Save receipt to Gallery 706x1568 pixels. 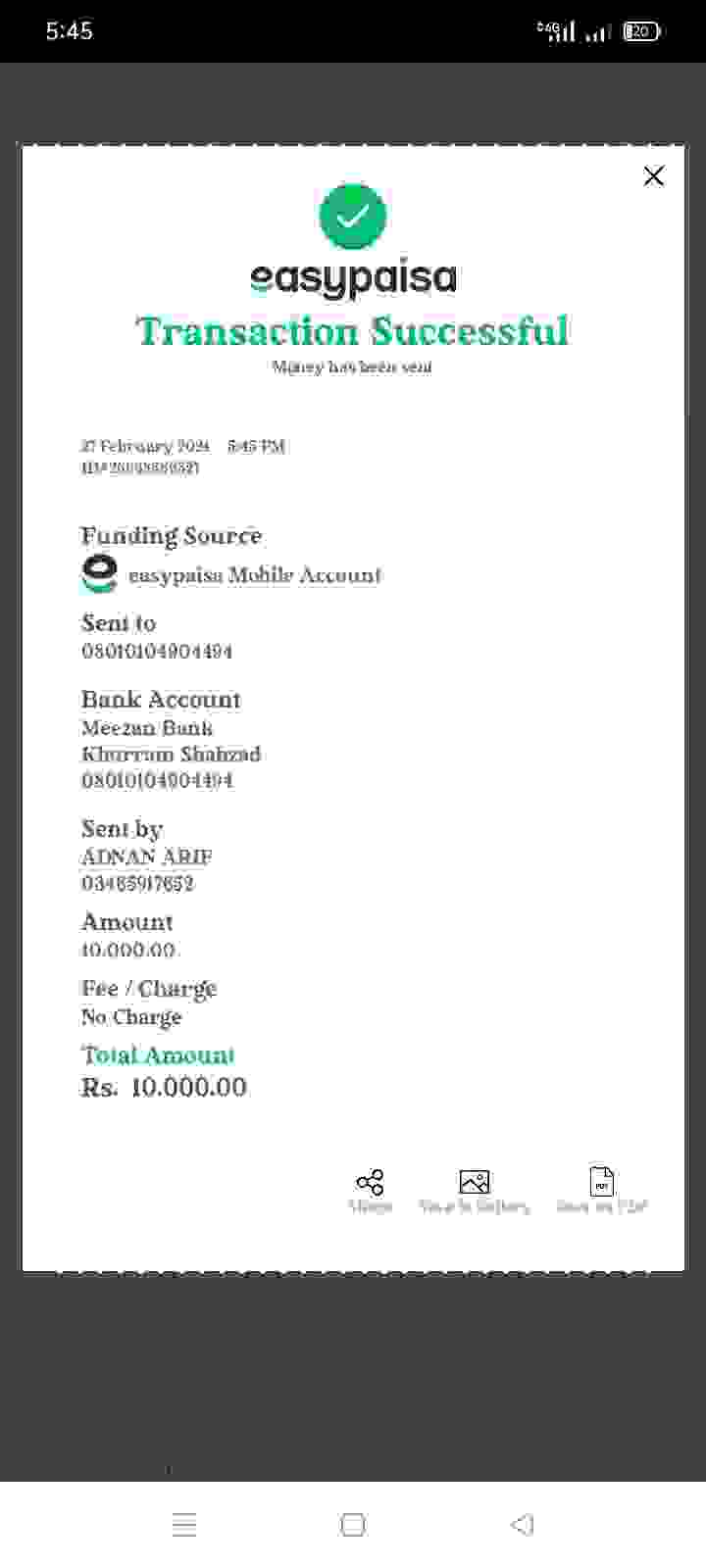[x=474, y=1190]
